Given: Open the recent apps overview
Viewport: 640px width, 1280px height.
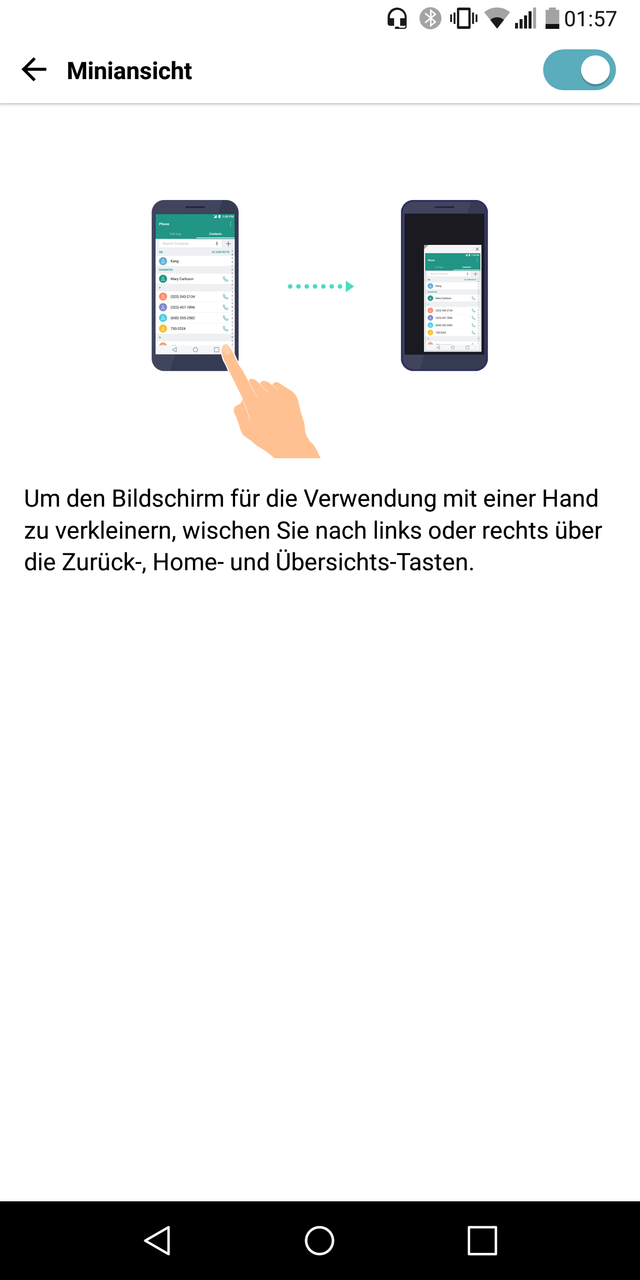Looking at the screenshot, I should click(x=482, y=1240).
